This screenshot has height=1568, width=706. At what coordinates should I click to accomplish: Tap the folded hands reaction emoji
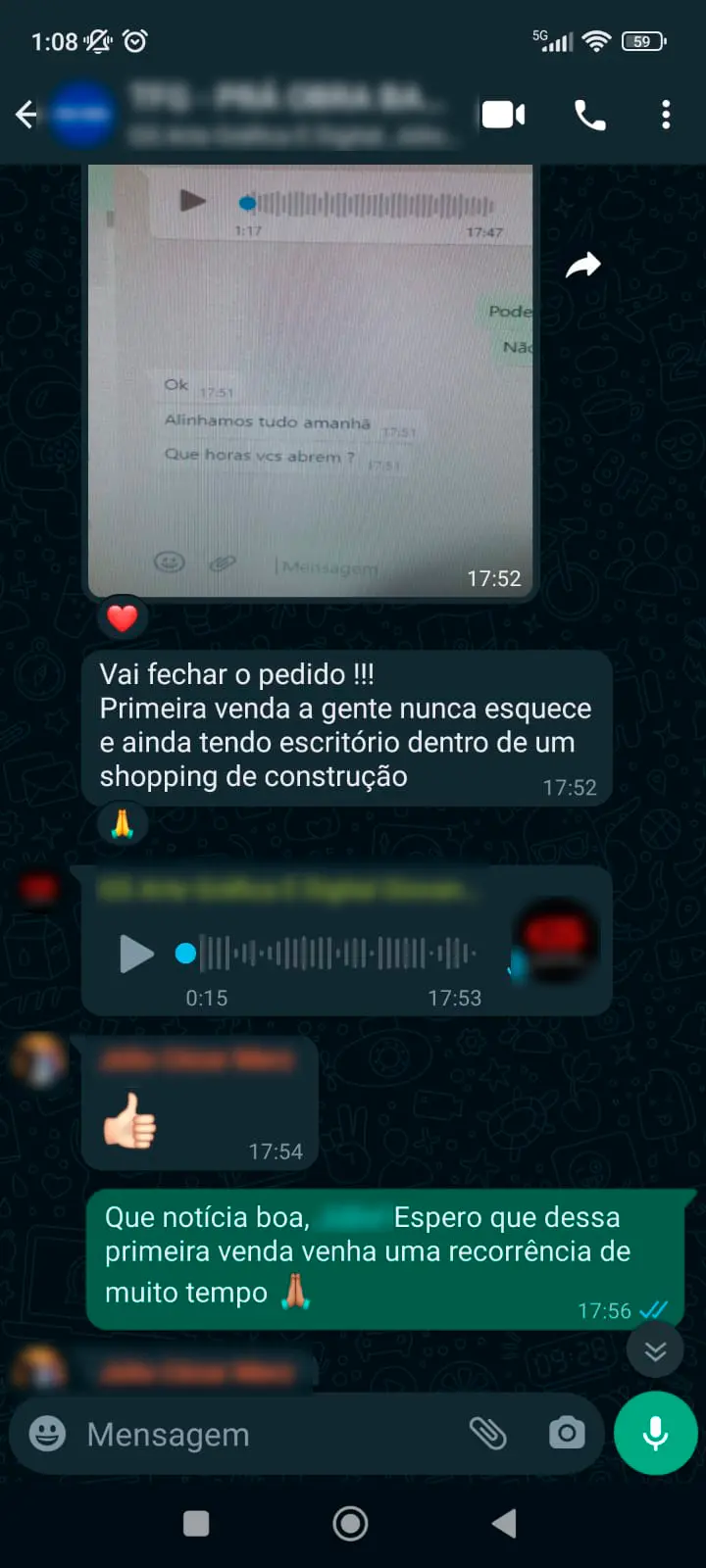tap(122, 824)
